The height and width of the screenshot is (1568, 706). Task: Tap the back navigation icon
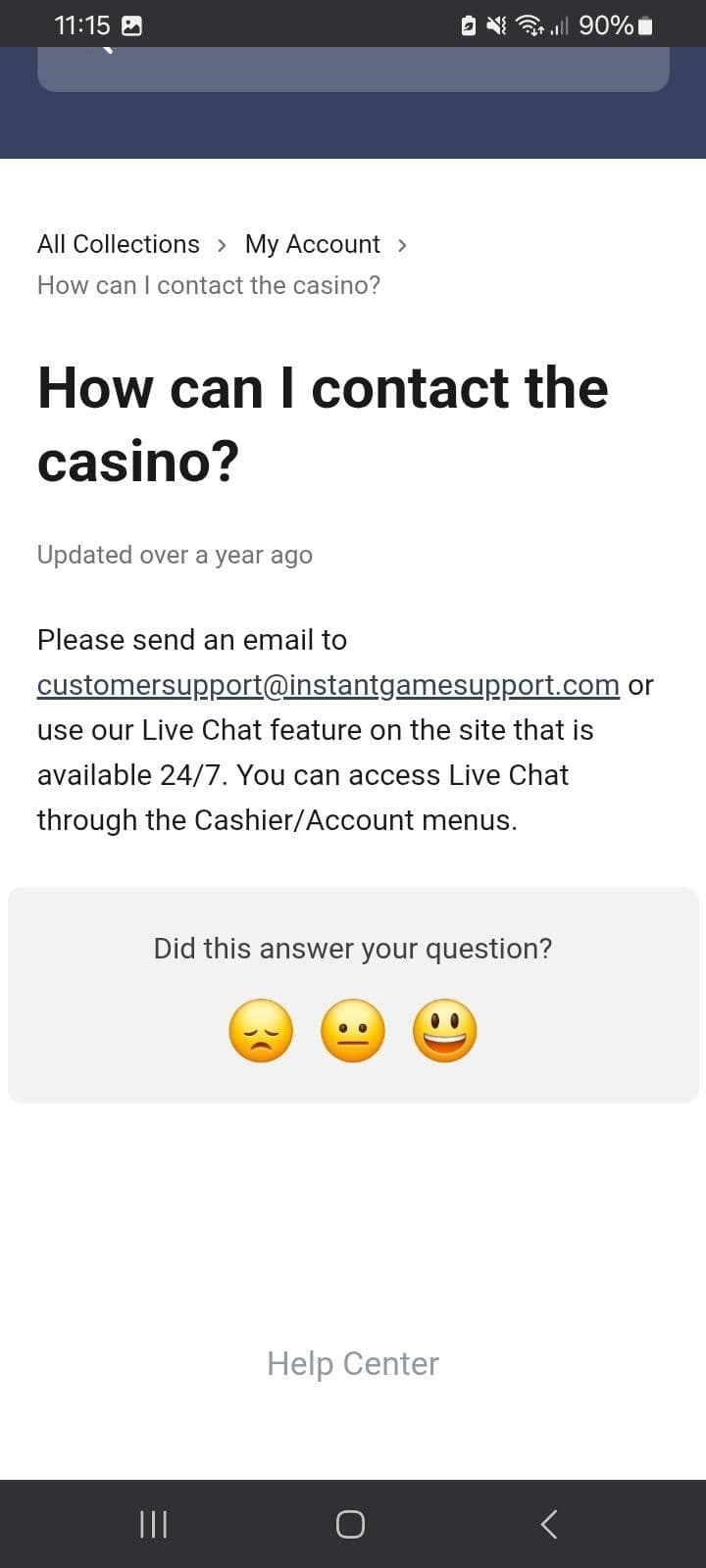pos(548,1524)
